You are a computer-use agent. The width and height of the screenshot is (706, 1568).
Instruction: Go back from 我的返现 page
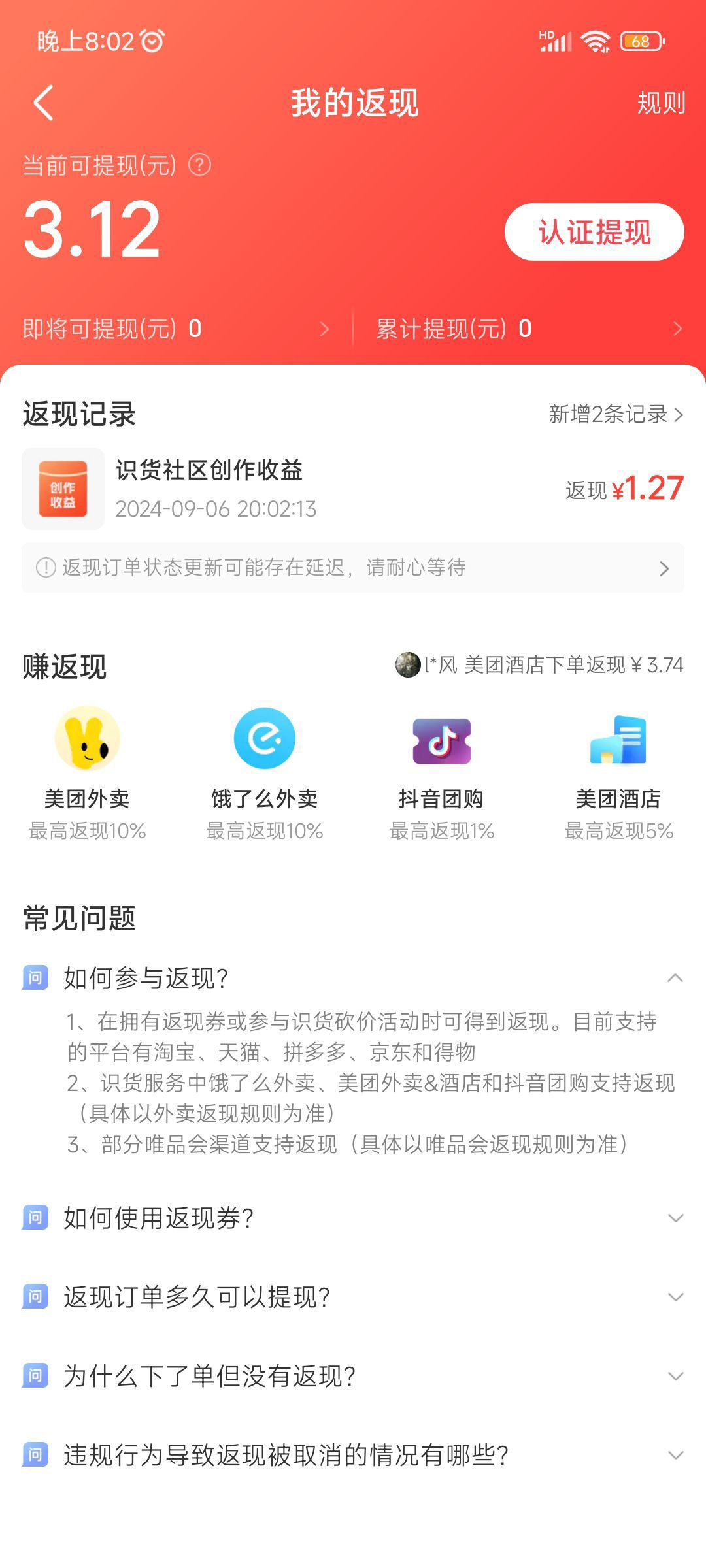(x=43, y=103)
